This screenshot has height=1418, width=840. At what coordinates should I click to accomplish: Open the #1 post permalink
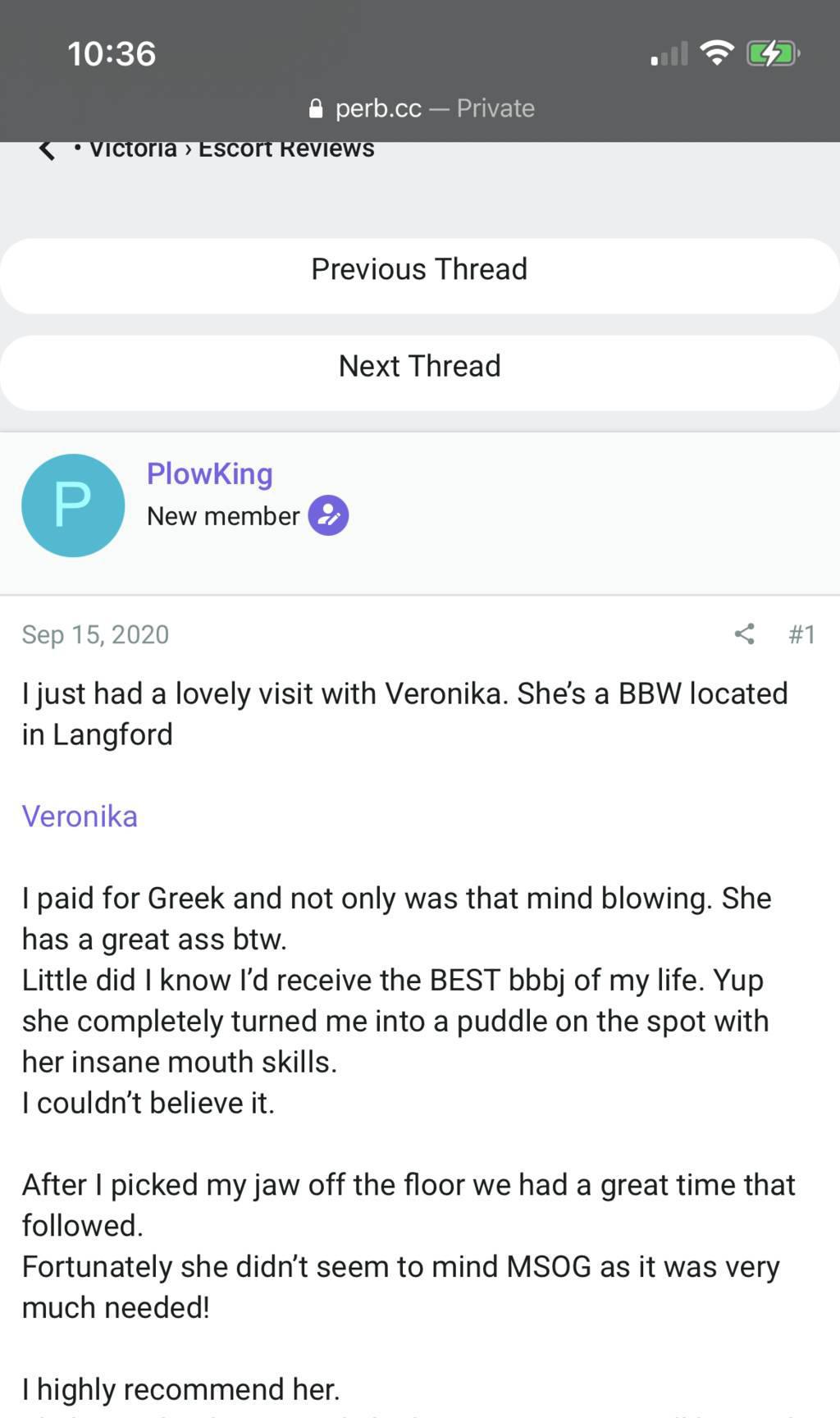(801, 634)
